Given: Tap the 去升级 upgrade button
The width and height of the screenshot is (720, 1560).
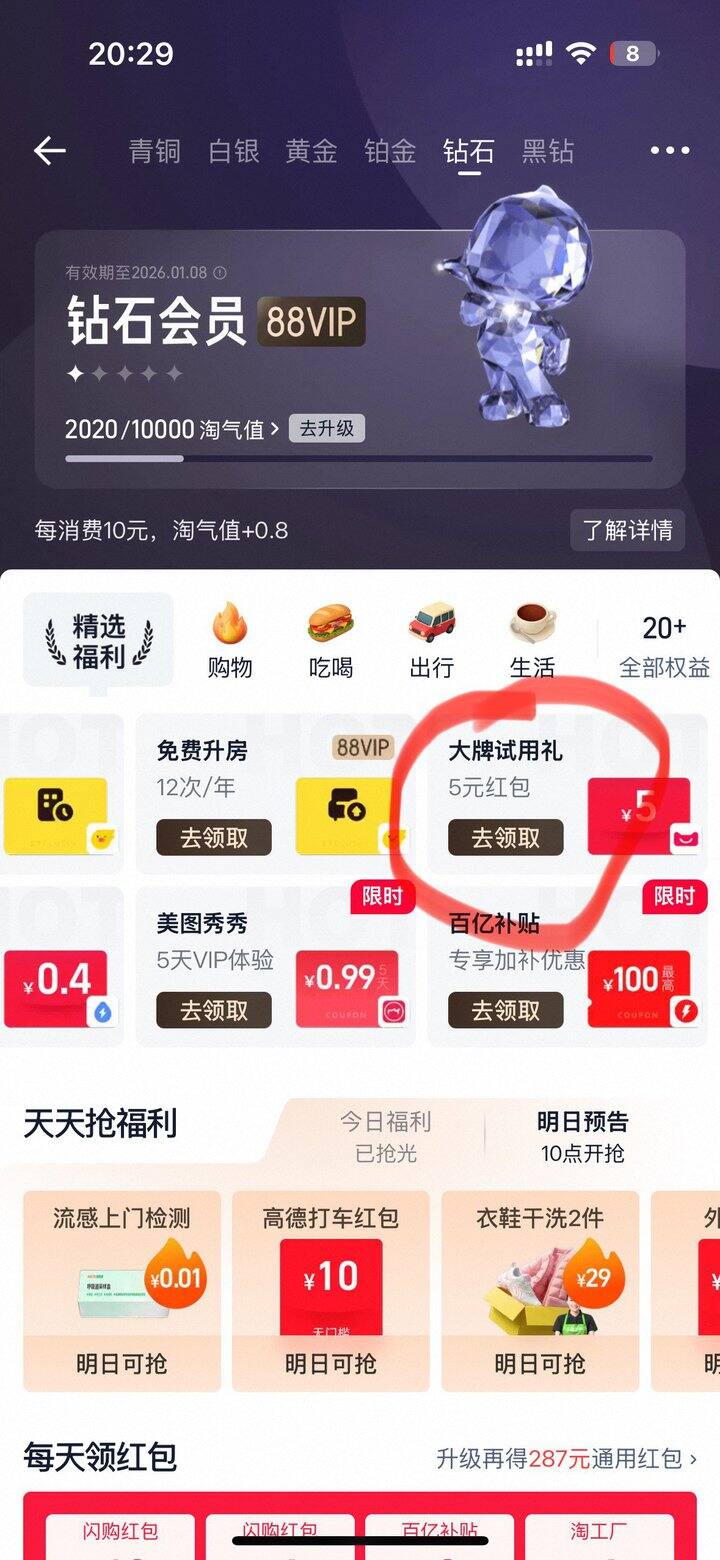Looking at the screenshot, I should (x=327, y=429).
